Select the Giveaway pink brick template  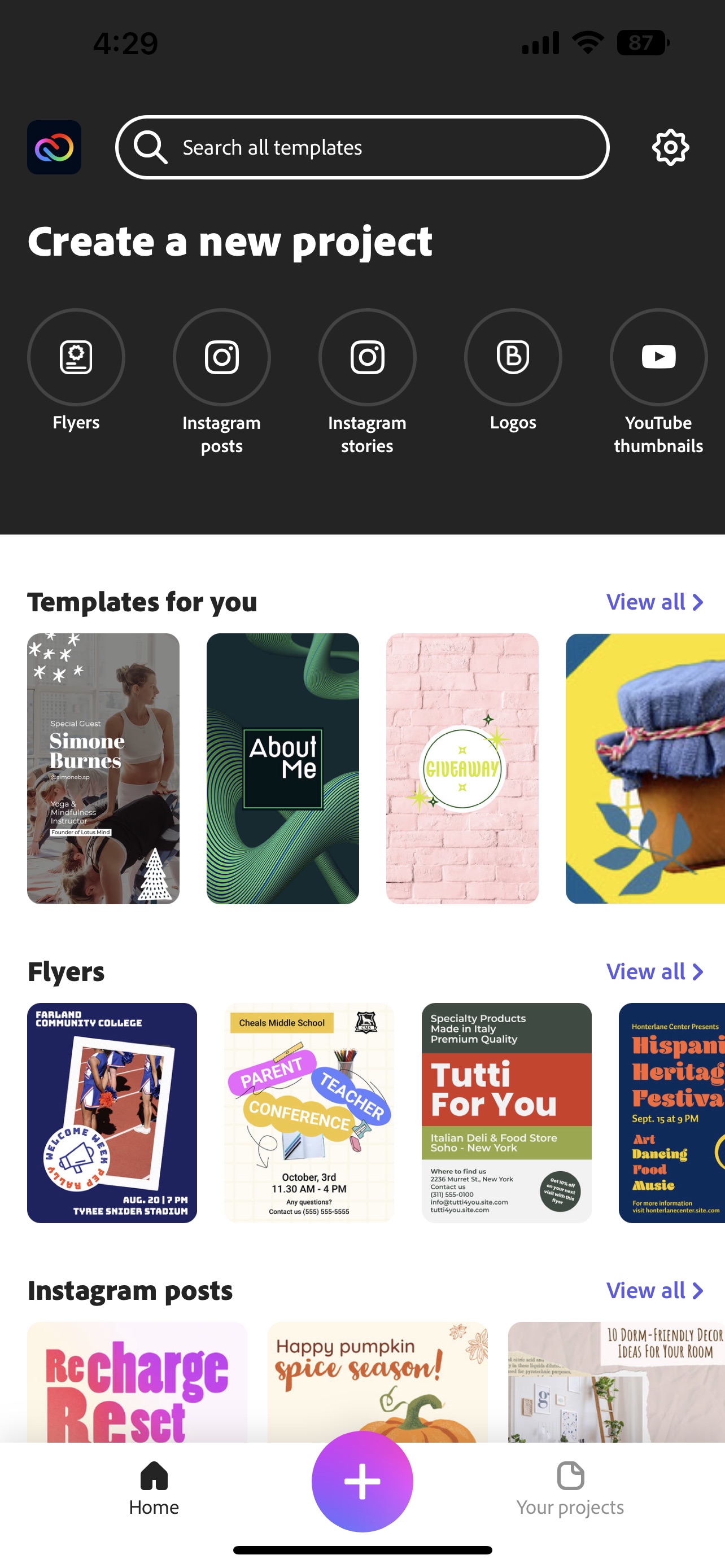click(x=462, y=768)
